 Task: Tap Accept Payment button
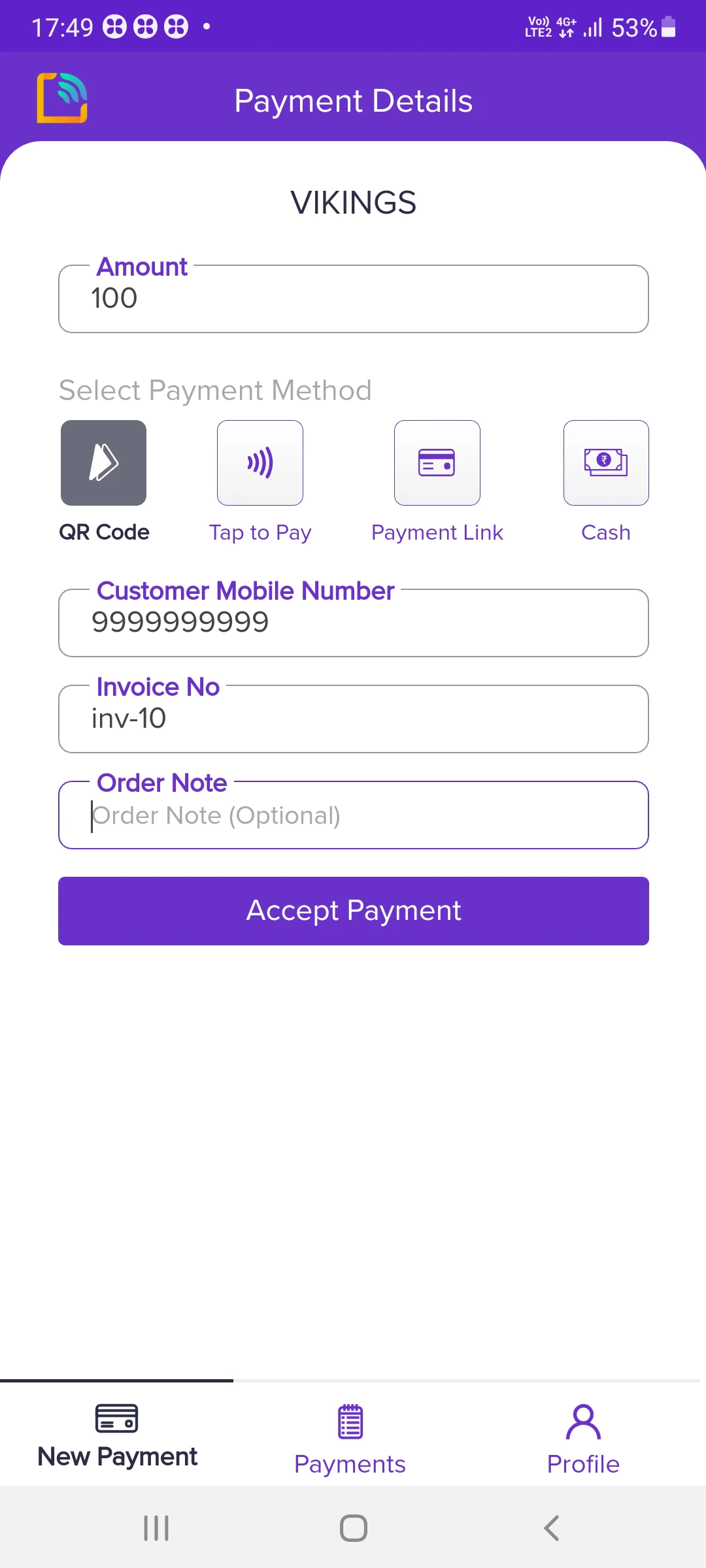(353, 911)
